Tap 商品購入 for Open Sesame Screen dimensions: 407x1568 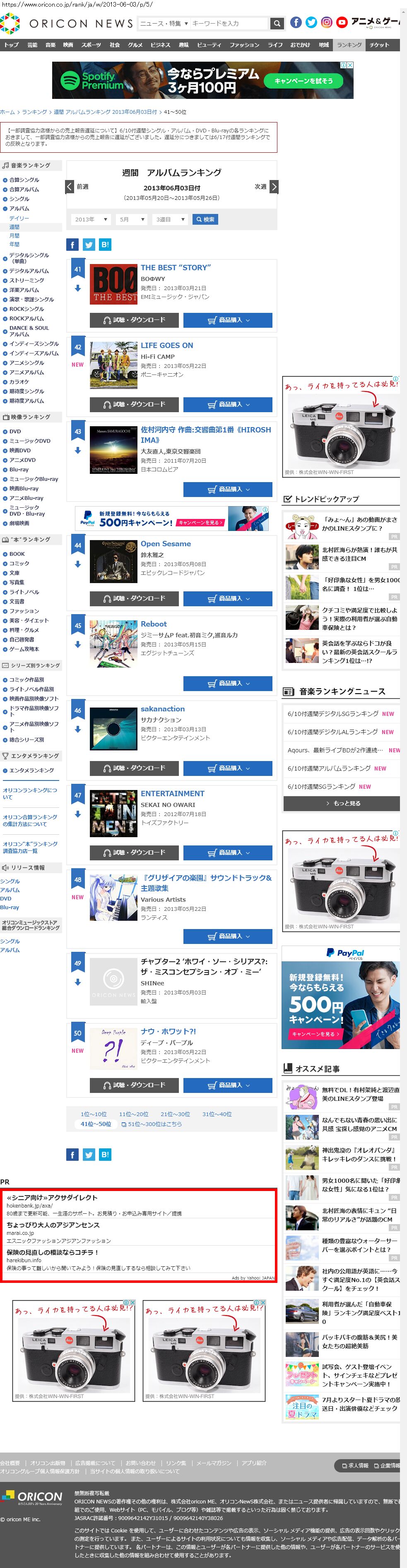click(228, 599)
